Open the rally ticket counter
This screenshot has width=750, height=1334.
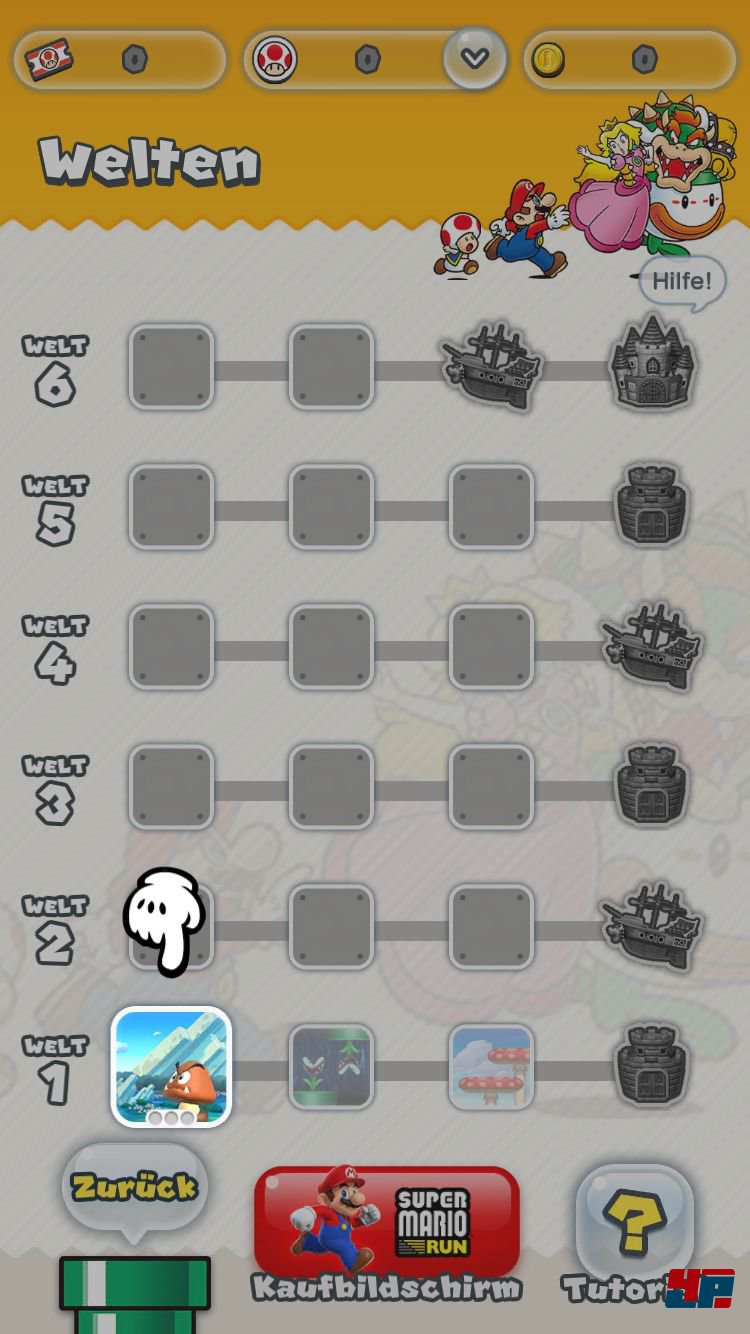120,60
